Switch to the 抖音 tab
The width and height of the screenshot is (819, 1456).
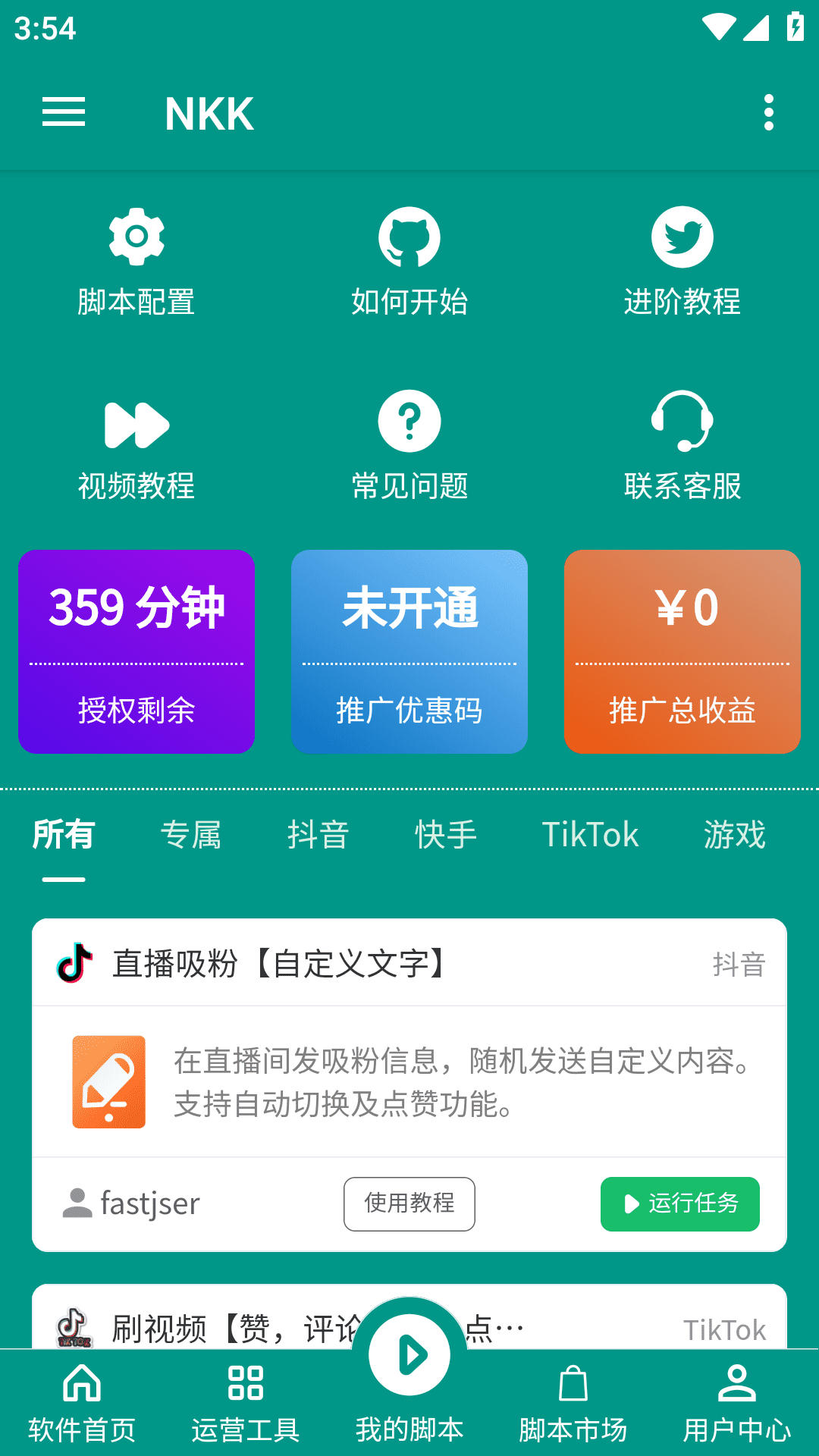coord(319,835)
